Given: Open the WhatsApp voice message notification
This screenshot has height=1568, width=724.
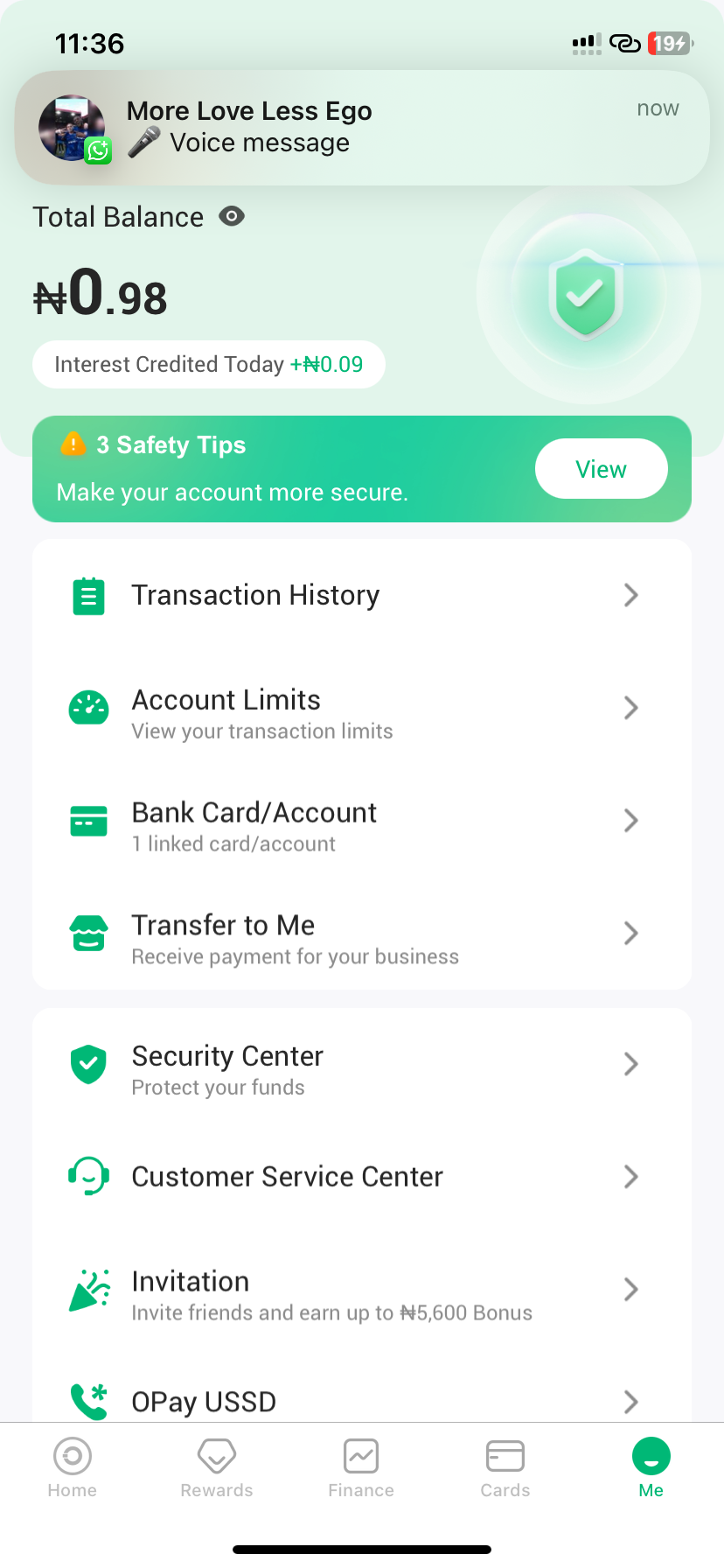Looking at the screenshot, I should click(x=361, y=128).
